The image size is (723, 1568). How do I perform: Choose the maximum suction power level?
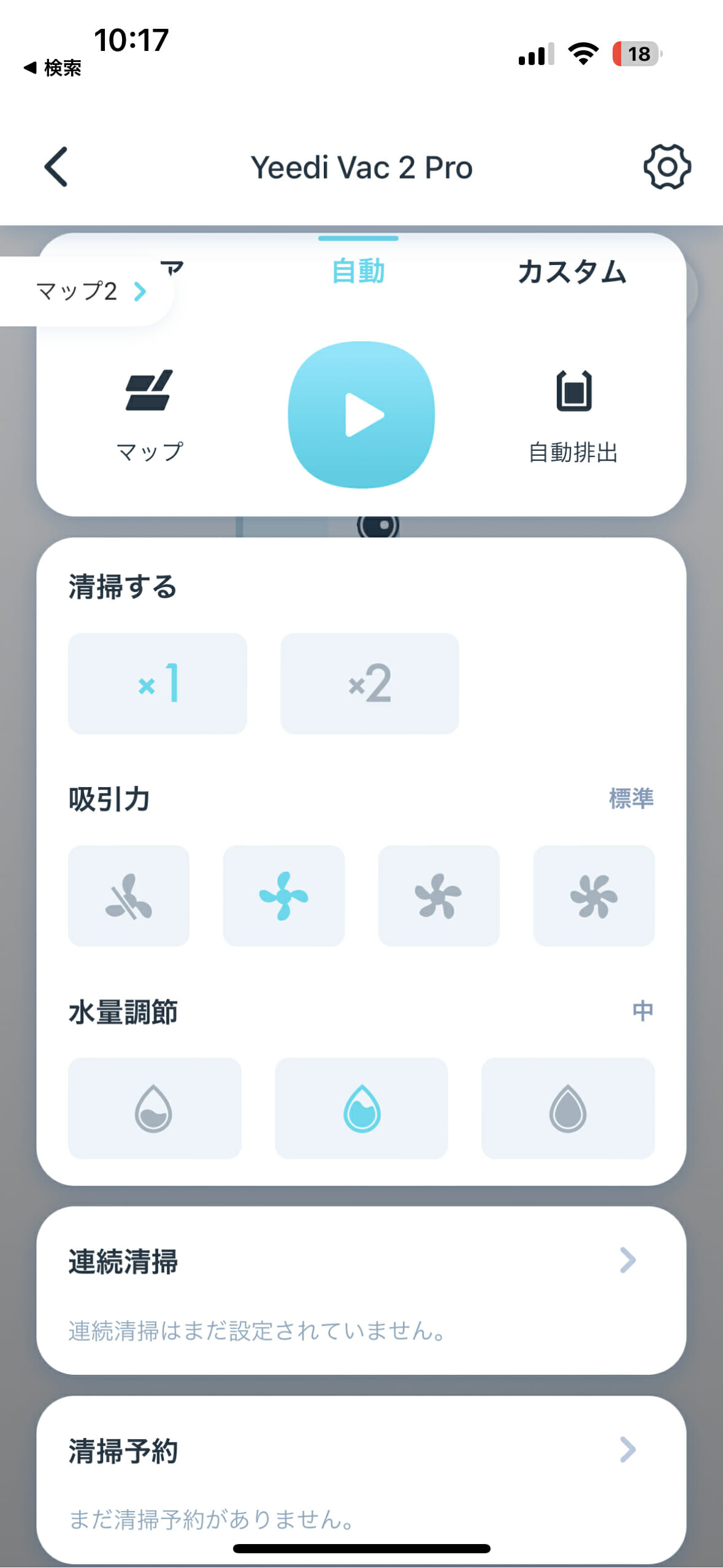coord(594,896)
